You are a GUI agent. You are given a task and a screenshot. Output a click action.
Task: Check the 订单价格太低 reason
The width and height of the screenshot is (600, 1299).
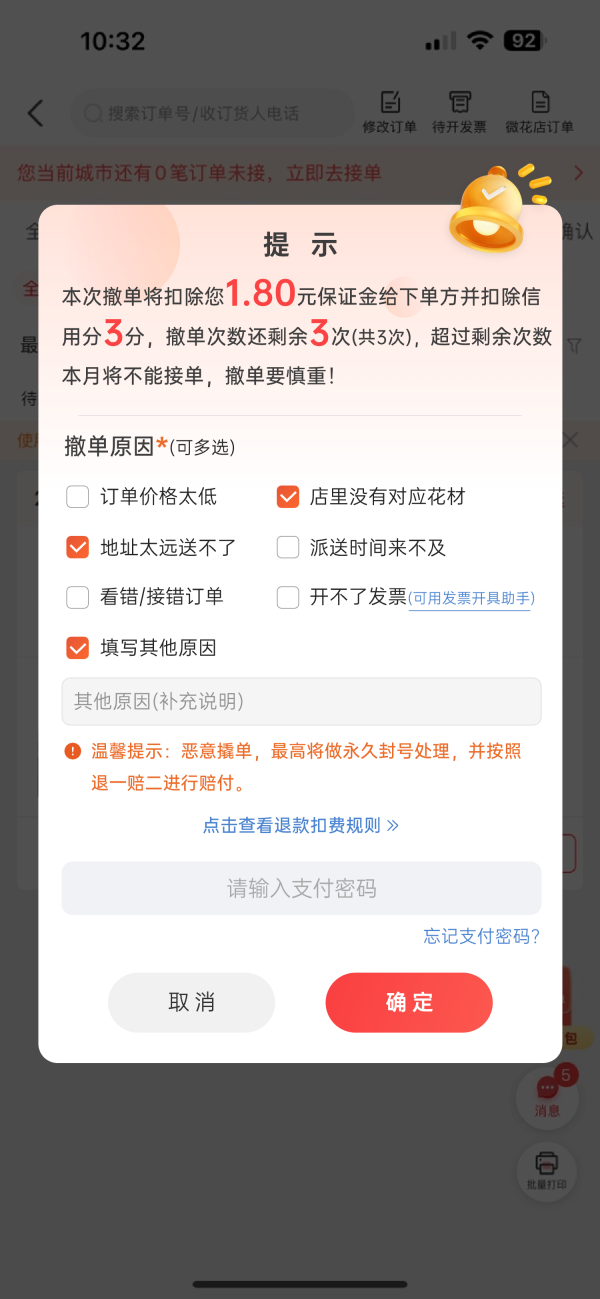[78, 497]
